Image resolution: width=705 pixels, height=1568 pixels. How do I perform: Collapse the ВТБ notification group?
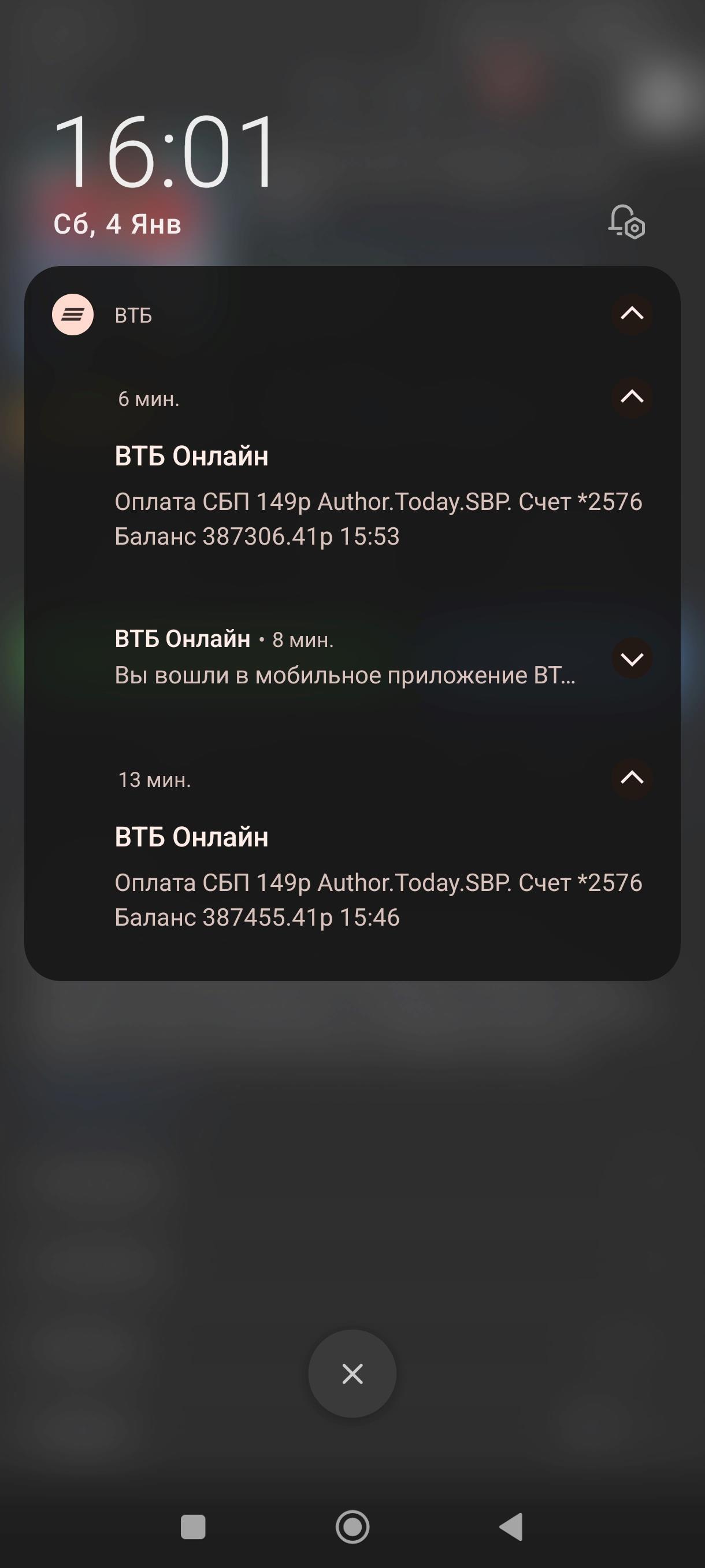coord(632,314)
